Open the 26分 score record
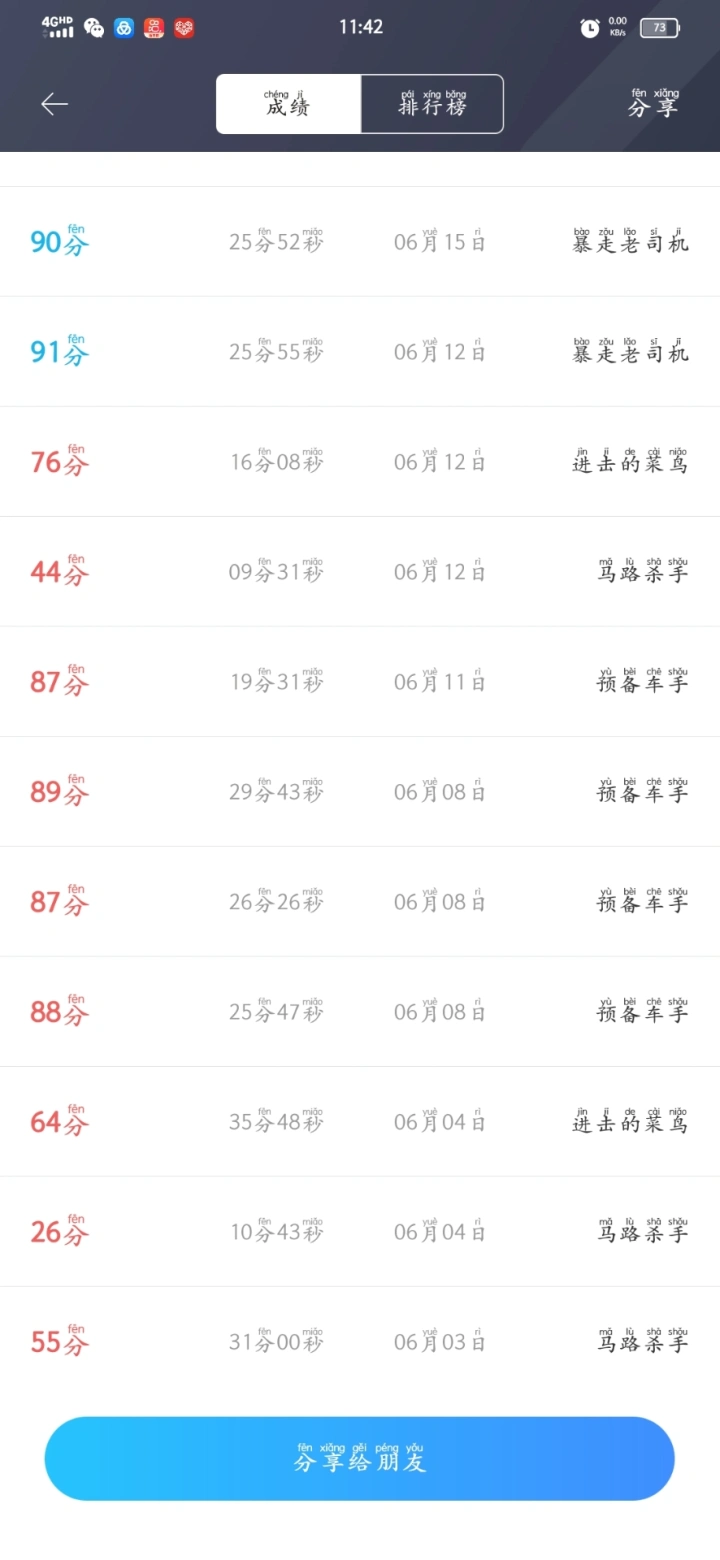 [x=360, y=1232]
